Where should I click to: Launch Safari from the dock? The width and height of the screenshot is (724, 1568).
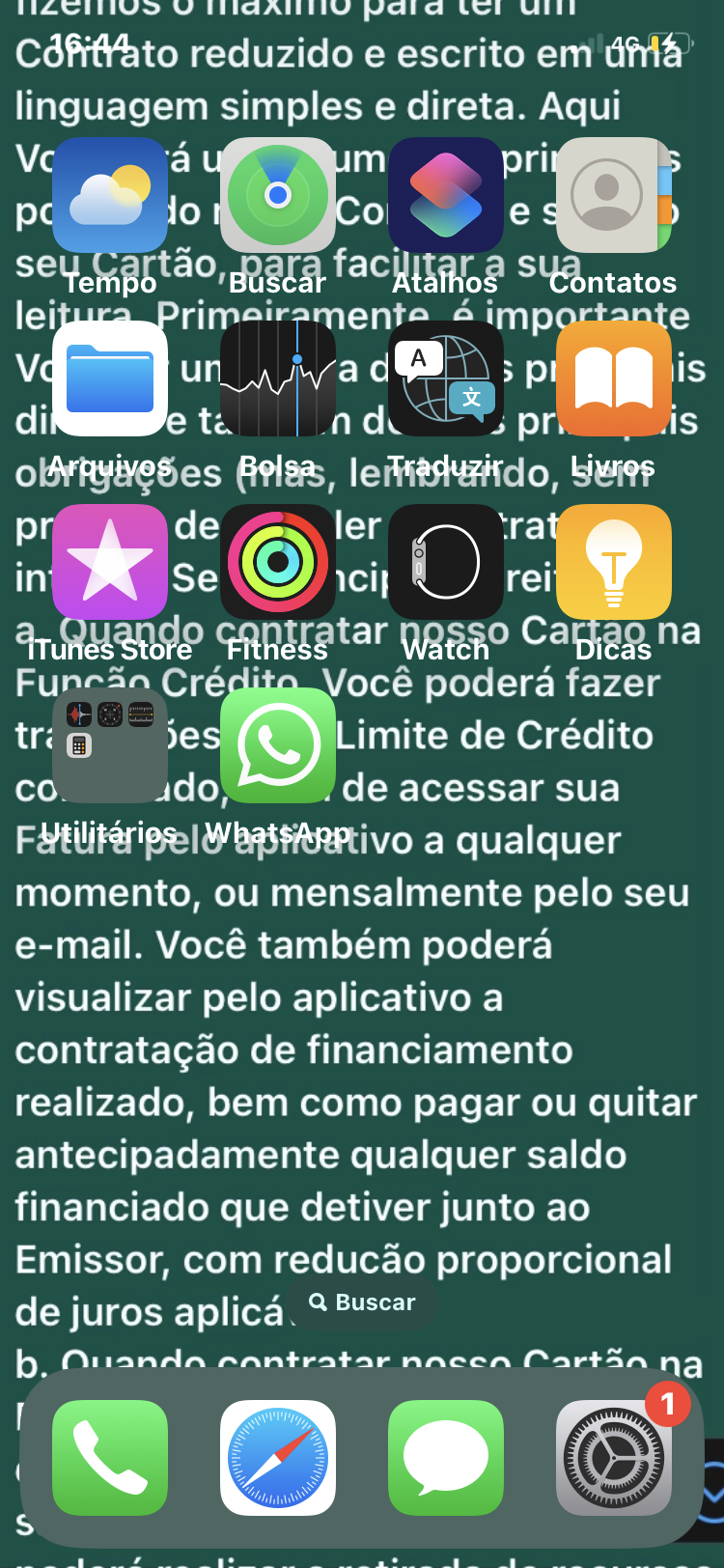[x=278, y=1458]
